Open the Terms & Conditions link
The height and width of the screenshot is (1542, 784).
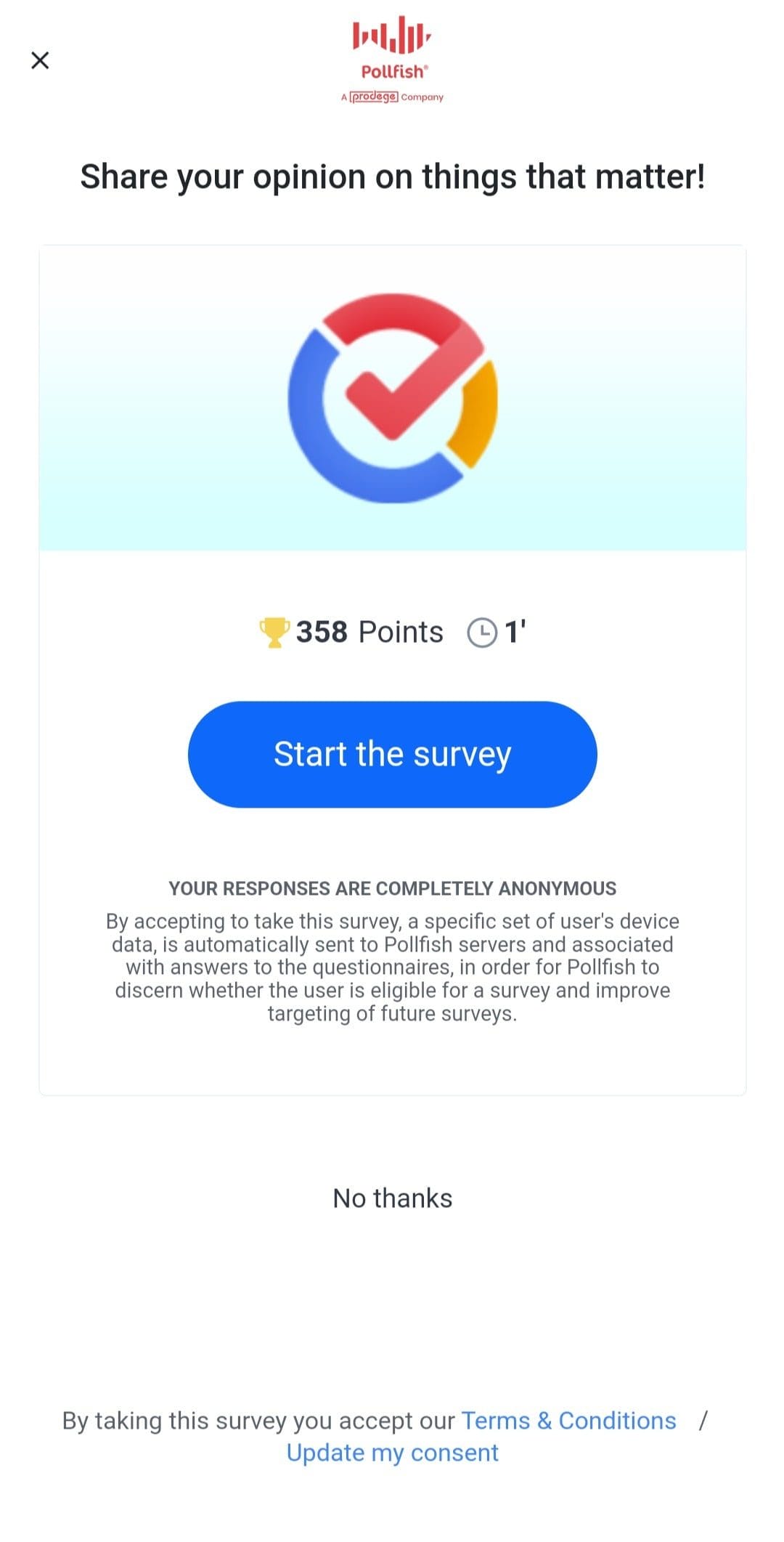(568, 1420)
